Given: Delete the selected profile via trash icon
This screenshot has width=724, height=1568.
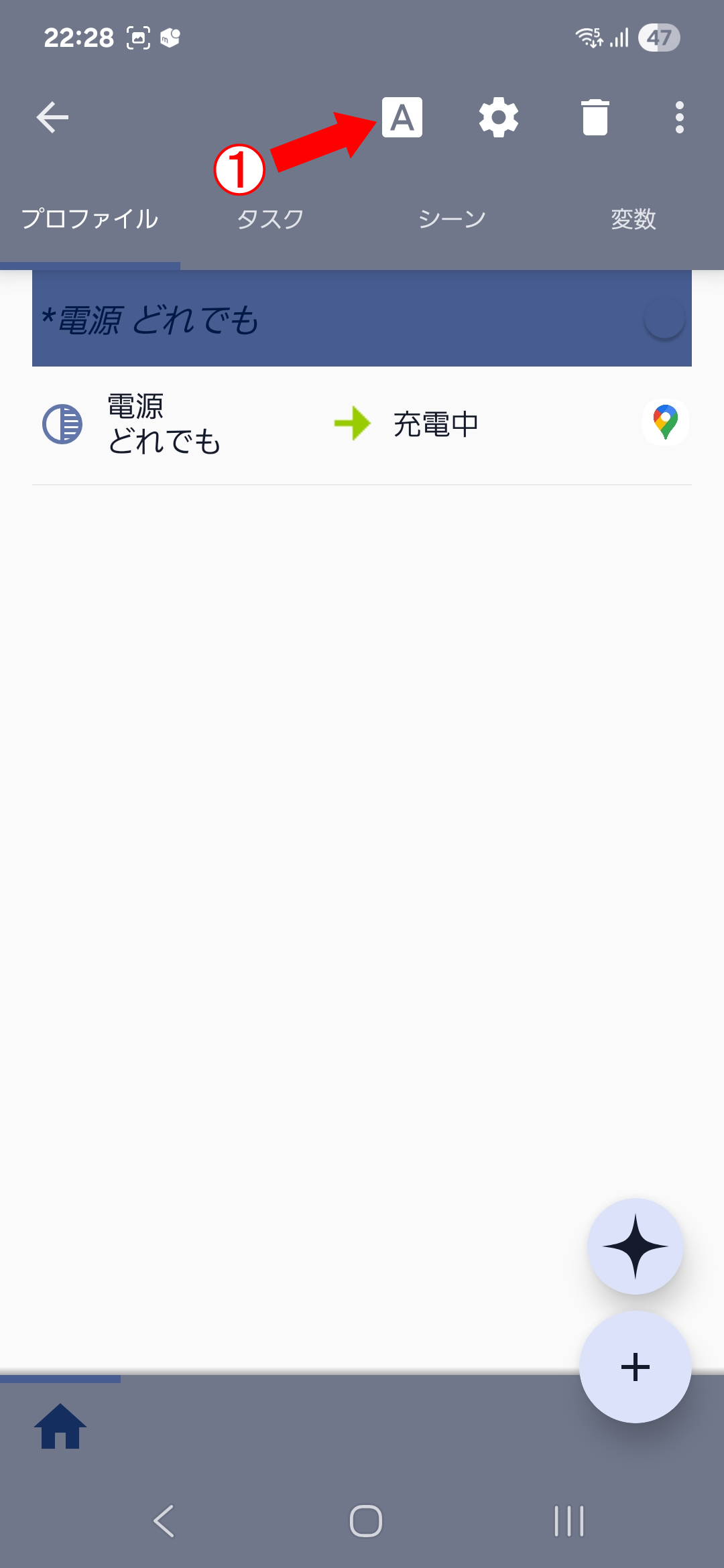Looking at the screenshot, I should (x=595, y=118).
